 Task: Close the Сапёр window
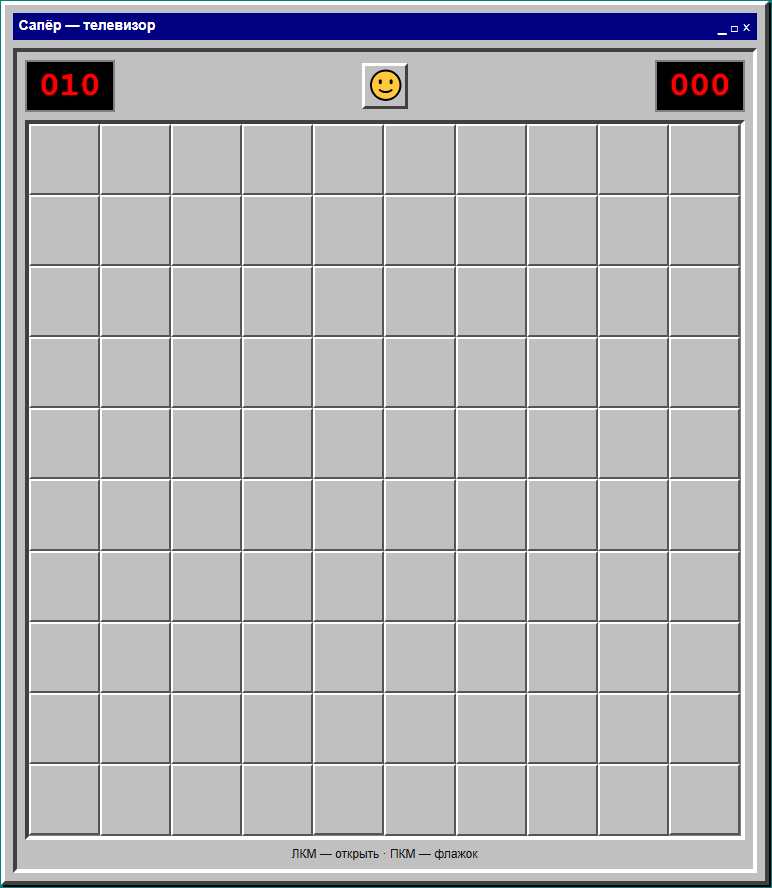747,28
